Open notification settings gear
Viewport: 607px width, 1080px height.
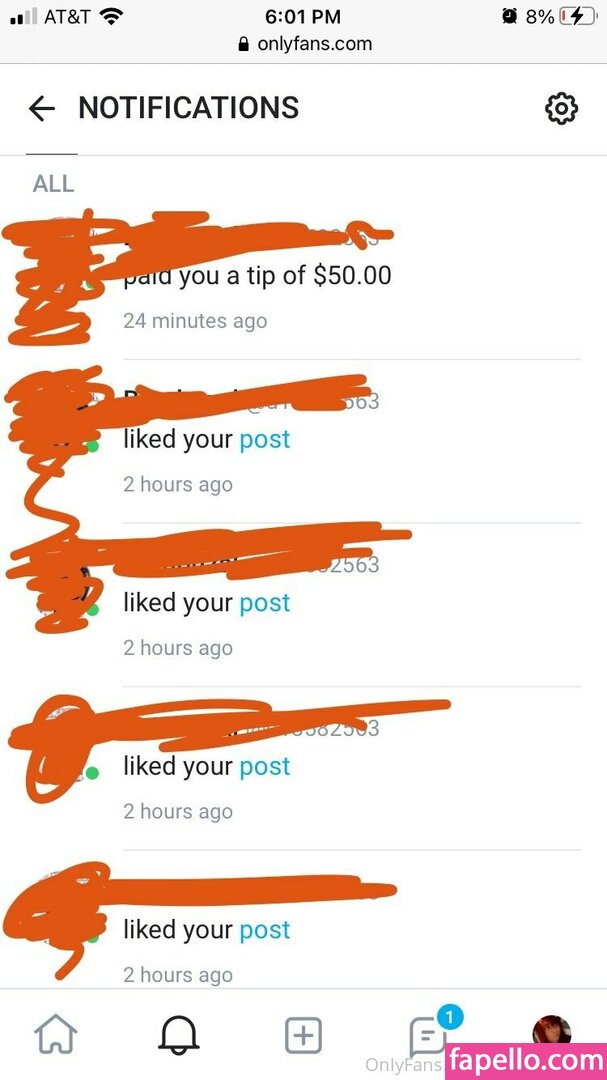[x=561, y=108]
